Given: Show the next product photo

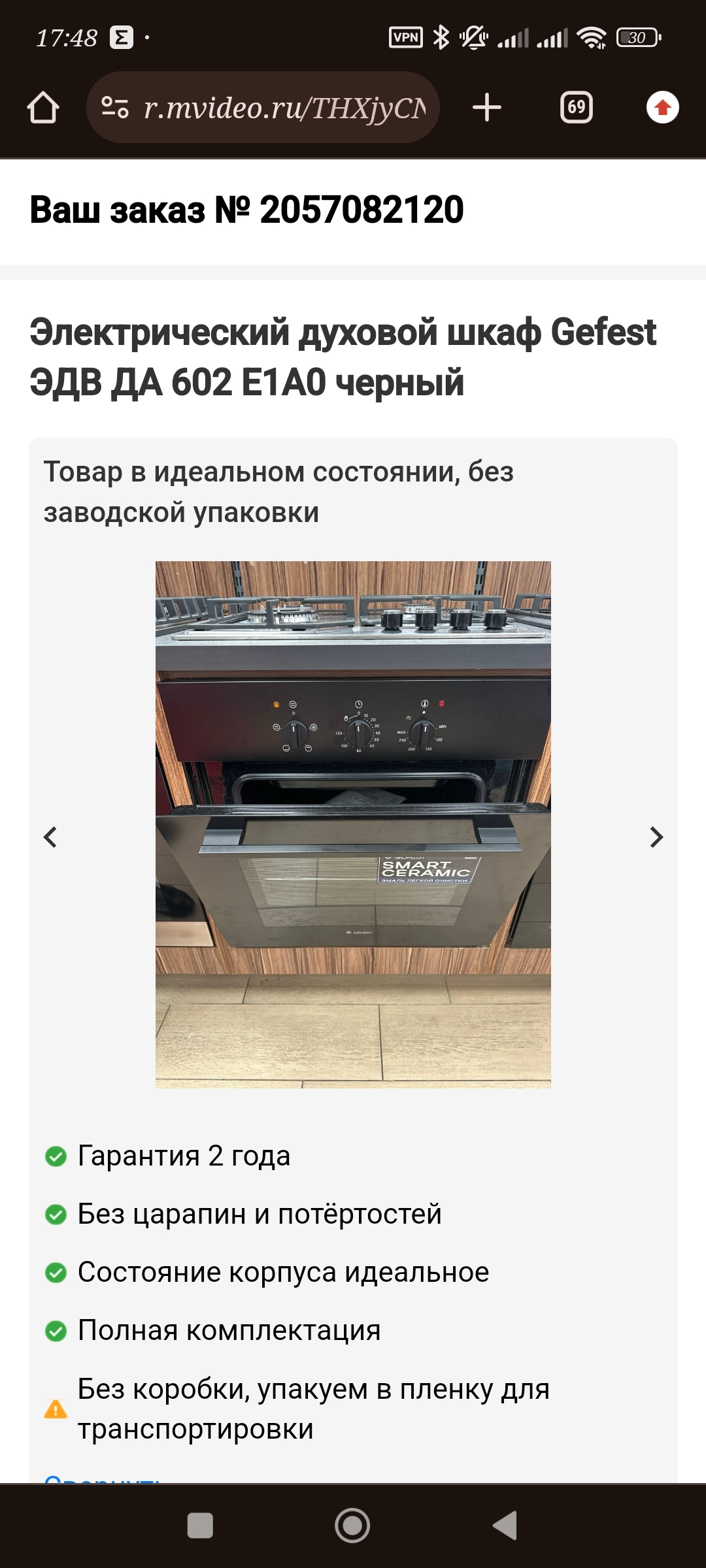Looking at the screenshot, I should [x=656, y=837].
